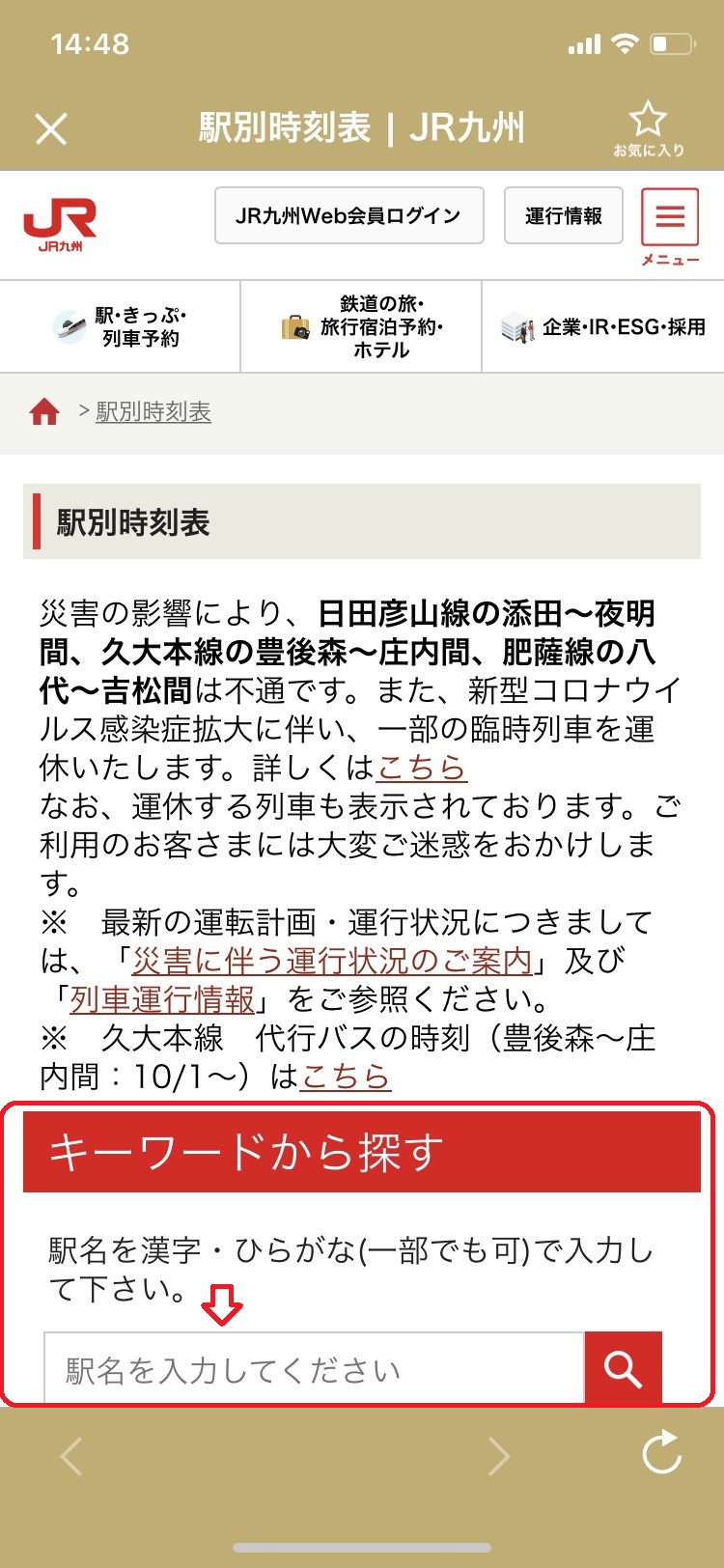The height and width of the screenshot is (1568, 724).
Task: Reload the page
Action: [x=662, y=1454]
